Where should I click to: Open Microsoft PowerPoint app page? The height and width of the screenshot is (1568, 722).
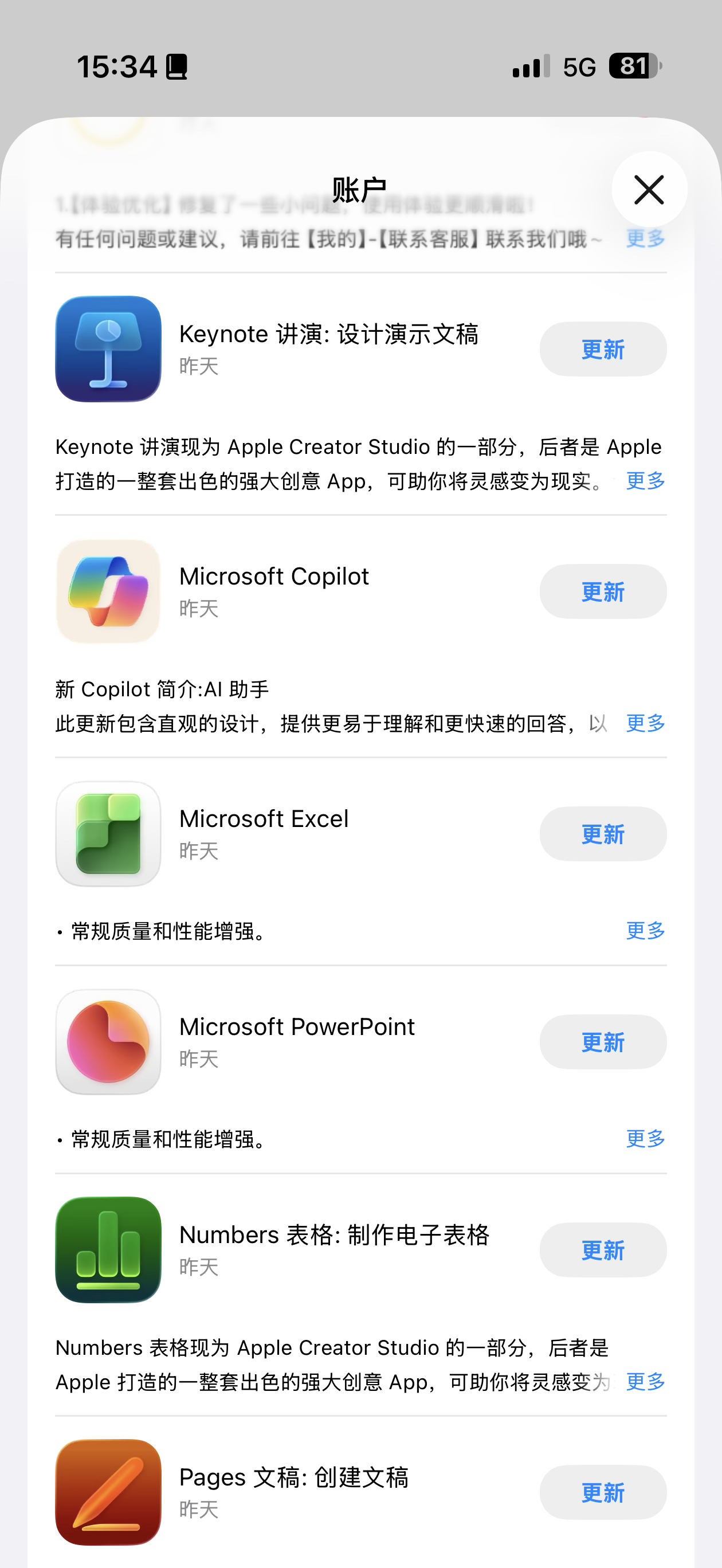tap(108, 1042)
